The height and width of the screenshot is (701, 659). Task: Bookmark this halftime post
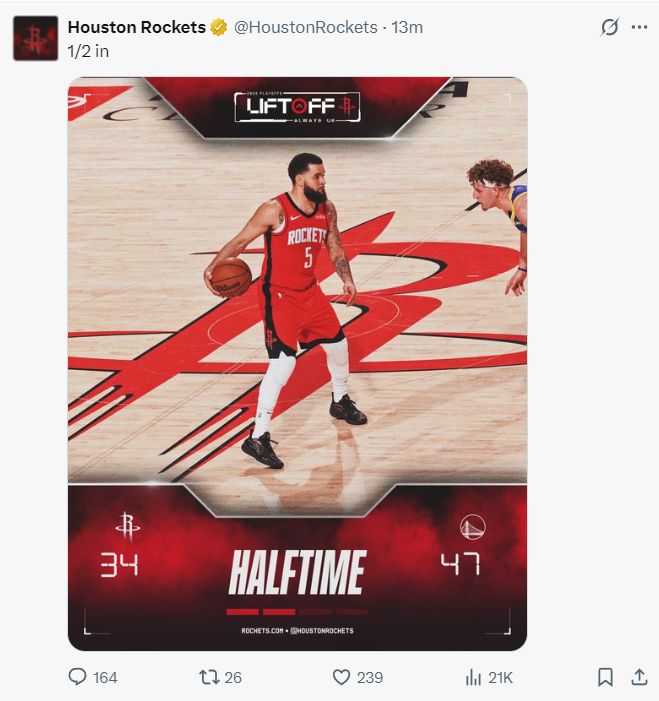click(605, 677)
